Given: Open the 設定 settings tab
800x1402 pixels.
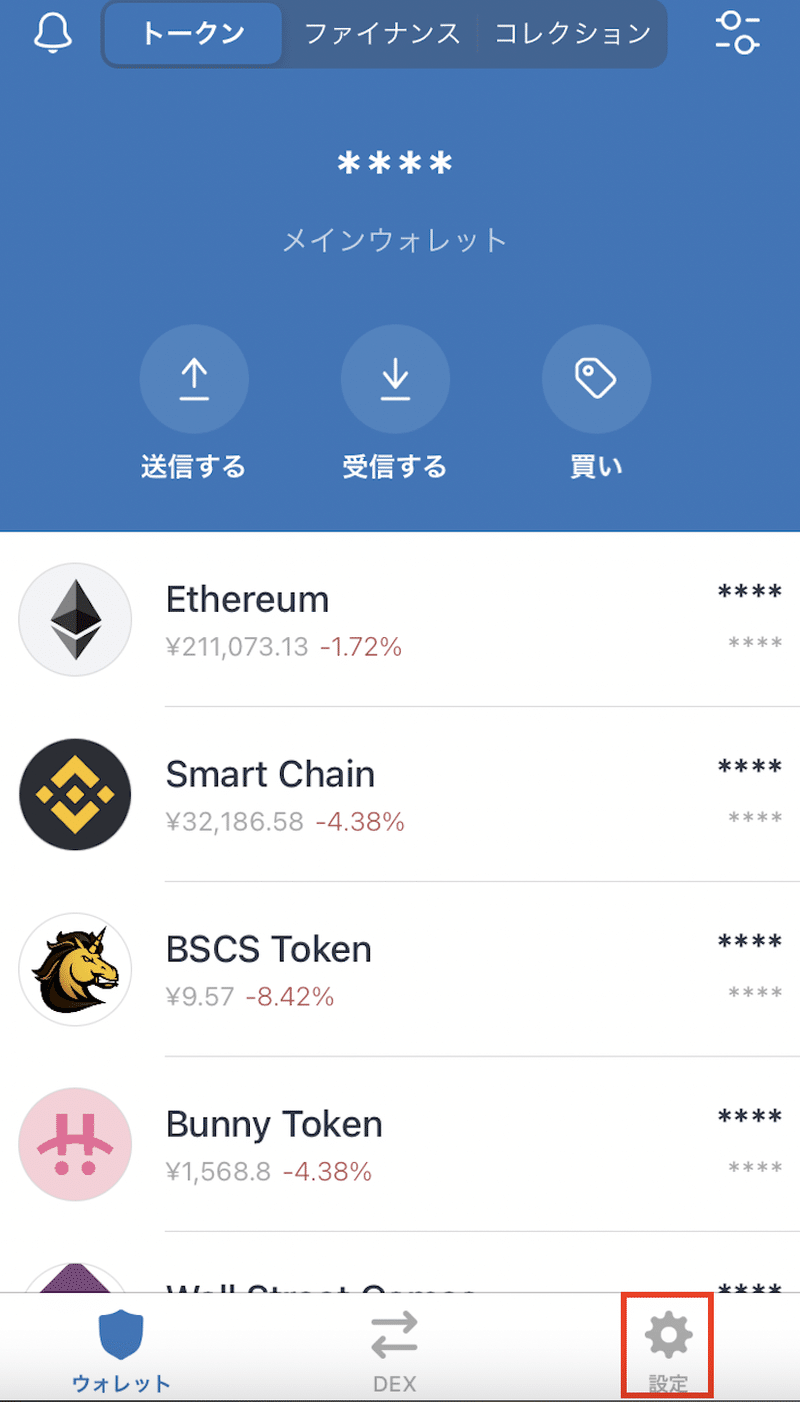Looking at the screenshot, I should point(668,1348).
